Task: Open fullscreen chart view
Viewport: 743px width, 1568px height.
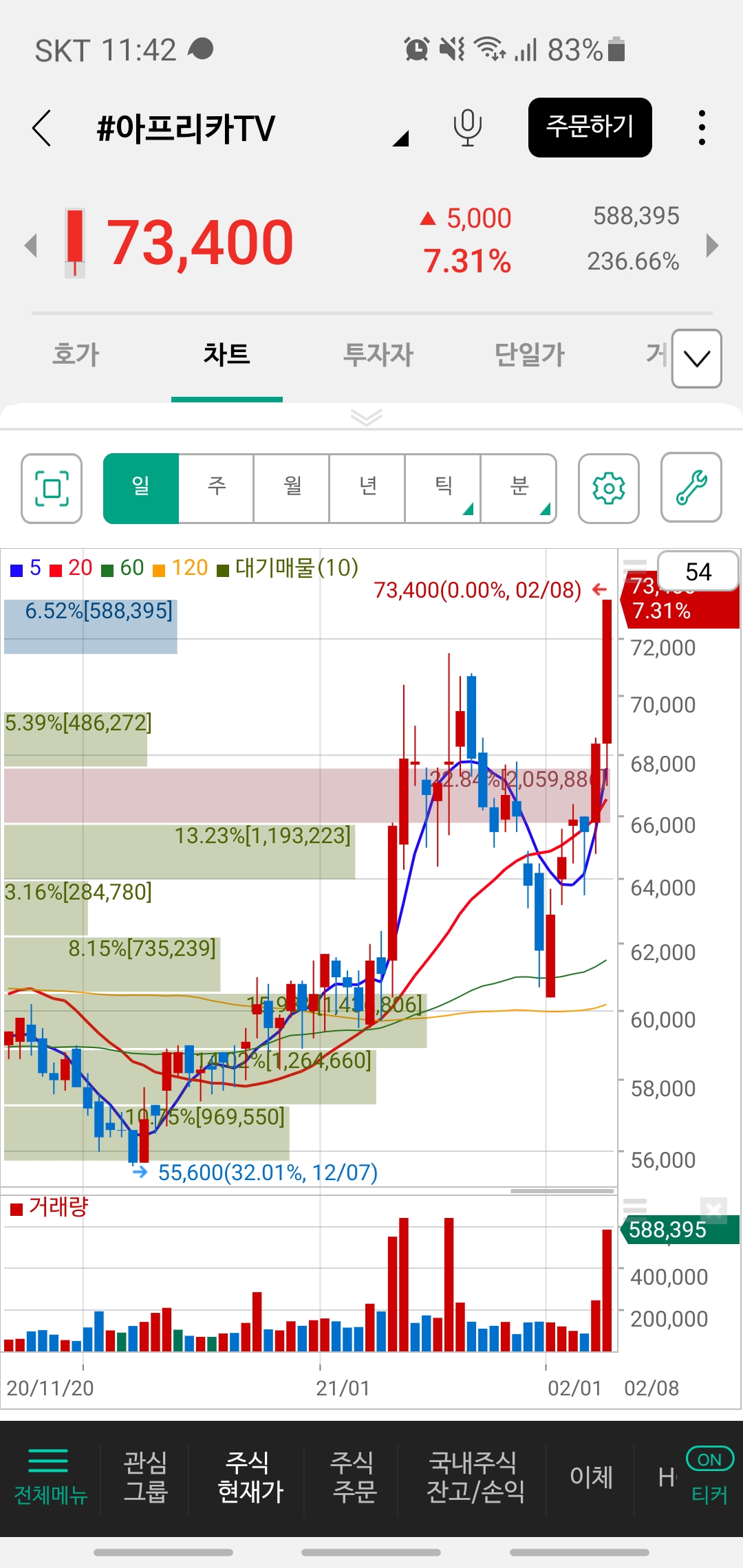Action: point(52,488)
